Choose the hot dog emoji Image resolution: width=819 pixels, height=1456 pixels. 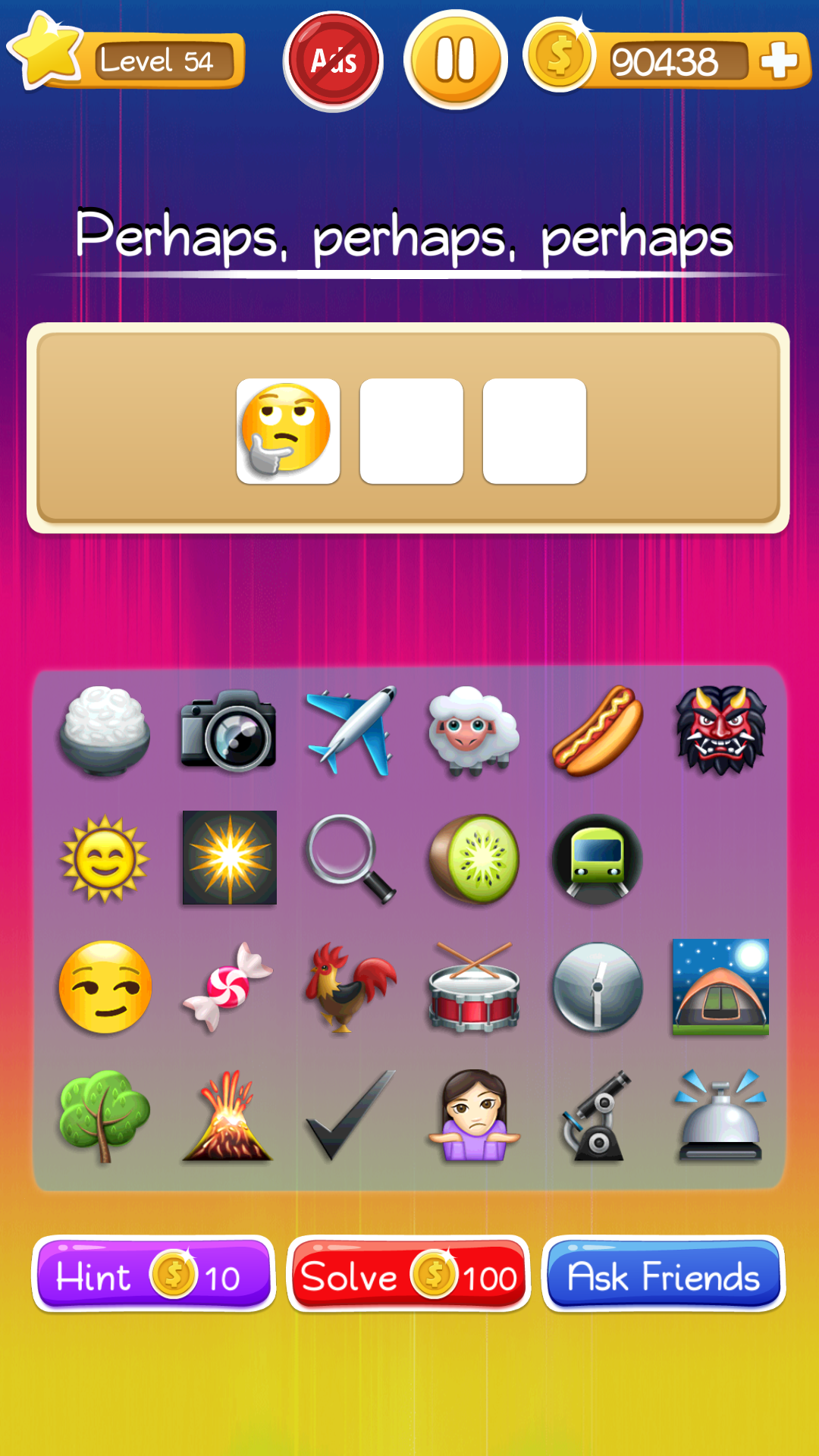point(598,731)
